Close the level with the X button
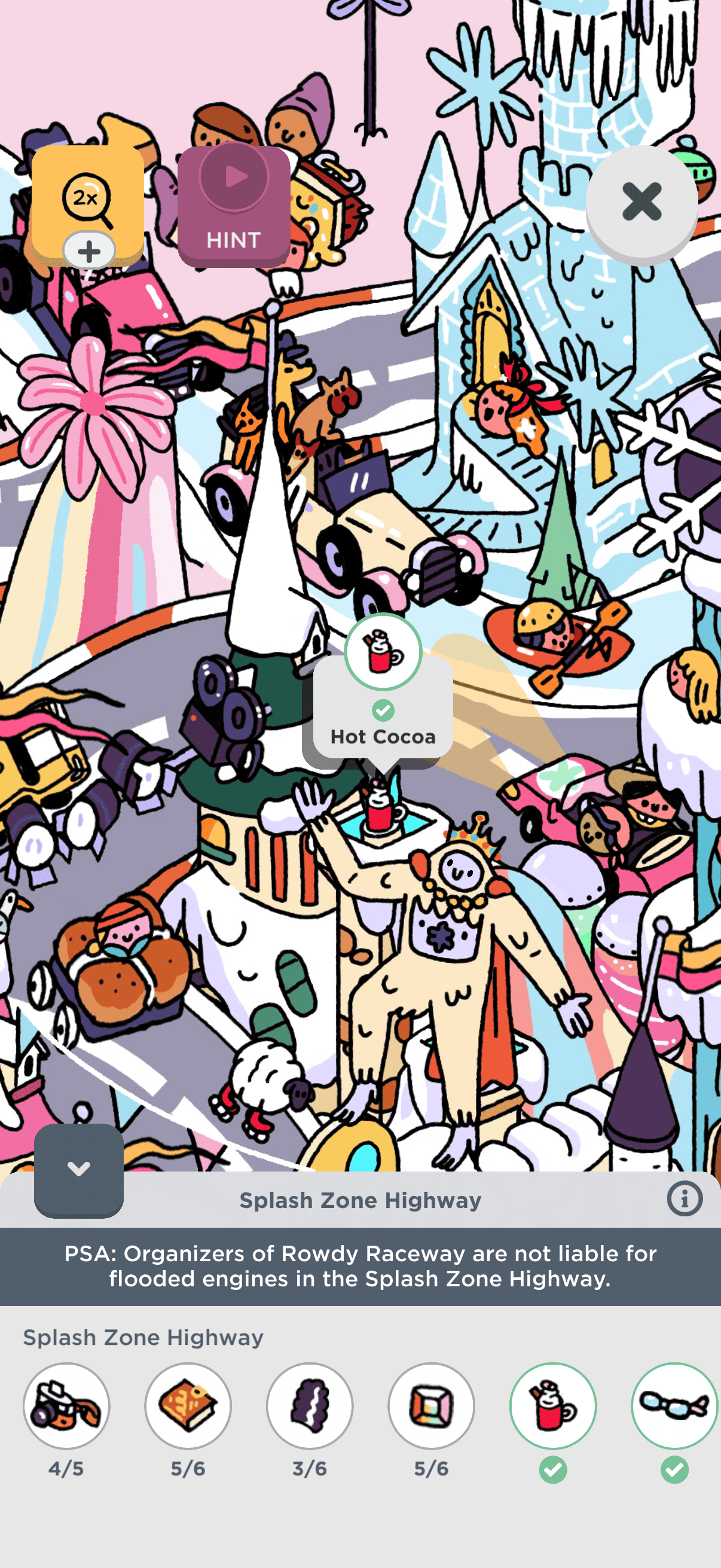The width and height of the screenshot is (721, 1568). click(x=642, y=203)
